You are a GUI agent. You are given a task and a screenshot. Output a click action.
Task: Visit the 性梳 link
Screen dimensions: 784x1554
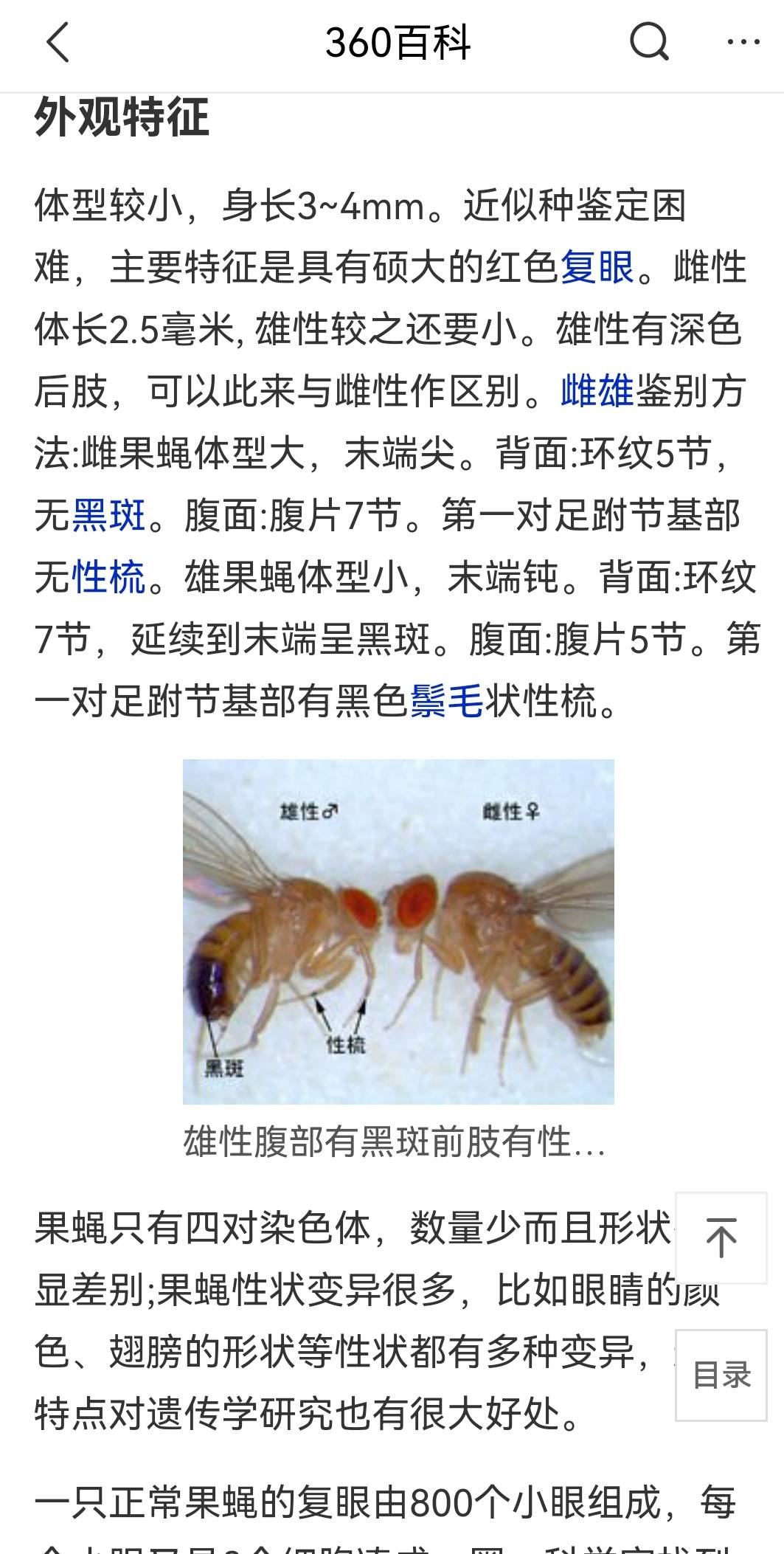(x=109, y=577)
